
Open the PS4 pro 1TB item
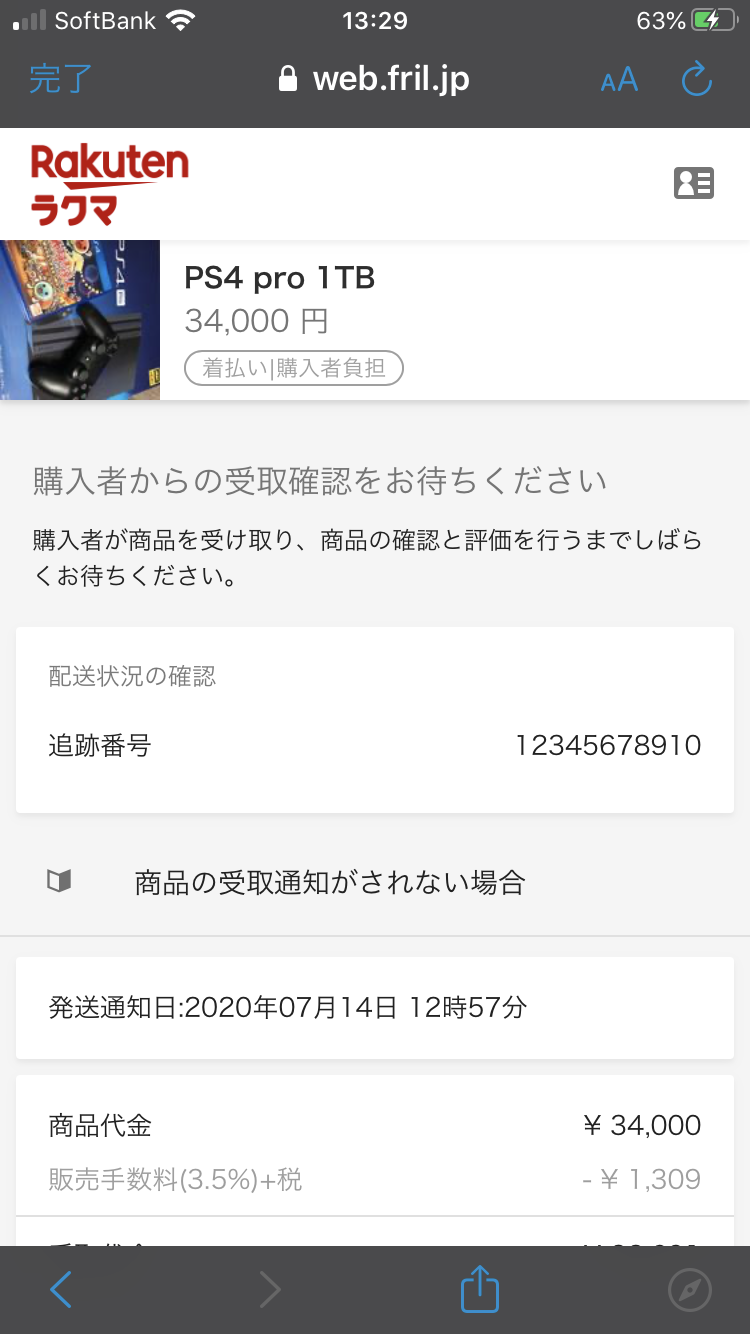click(375, 320)
